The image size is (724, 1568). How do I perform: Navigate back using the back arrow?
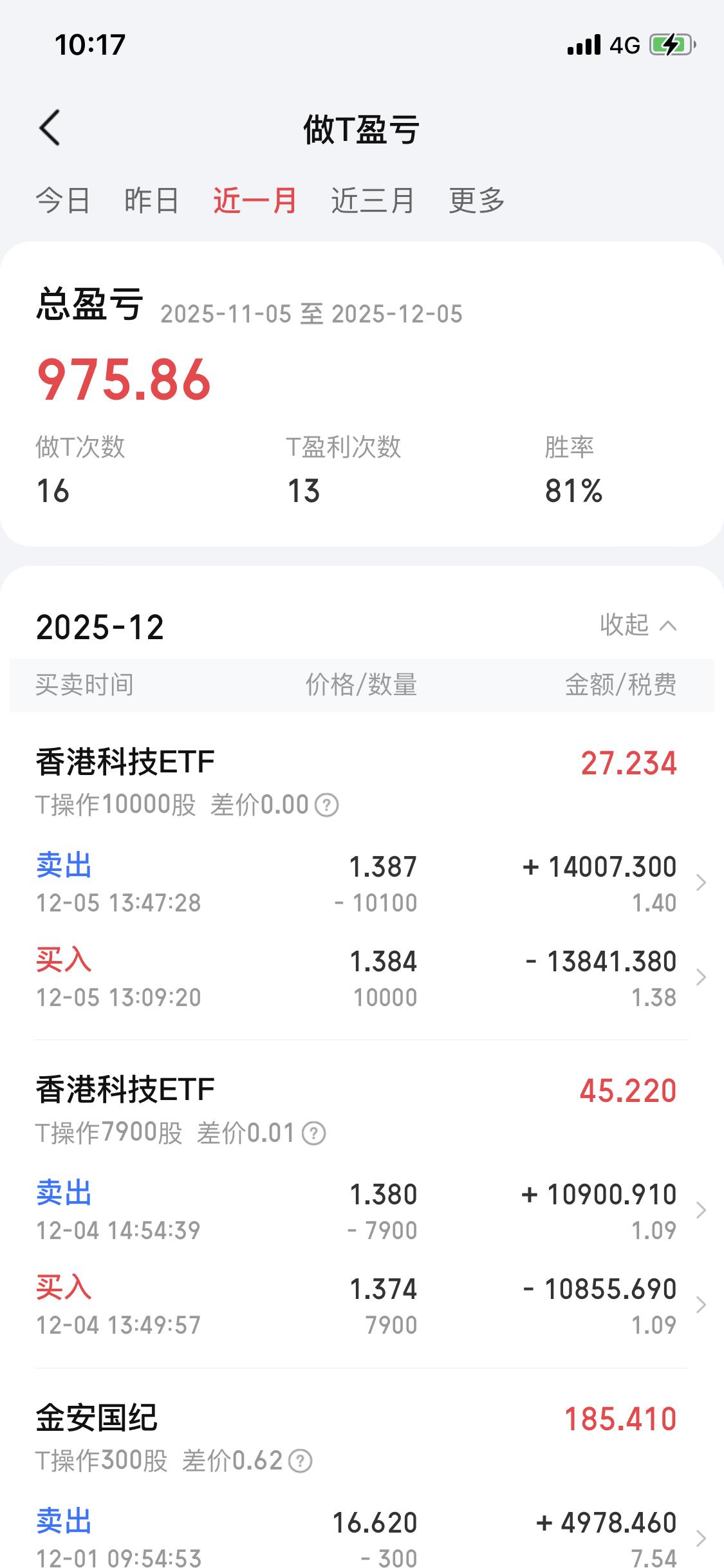tap(47, 127)
